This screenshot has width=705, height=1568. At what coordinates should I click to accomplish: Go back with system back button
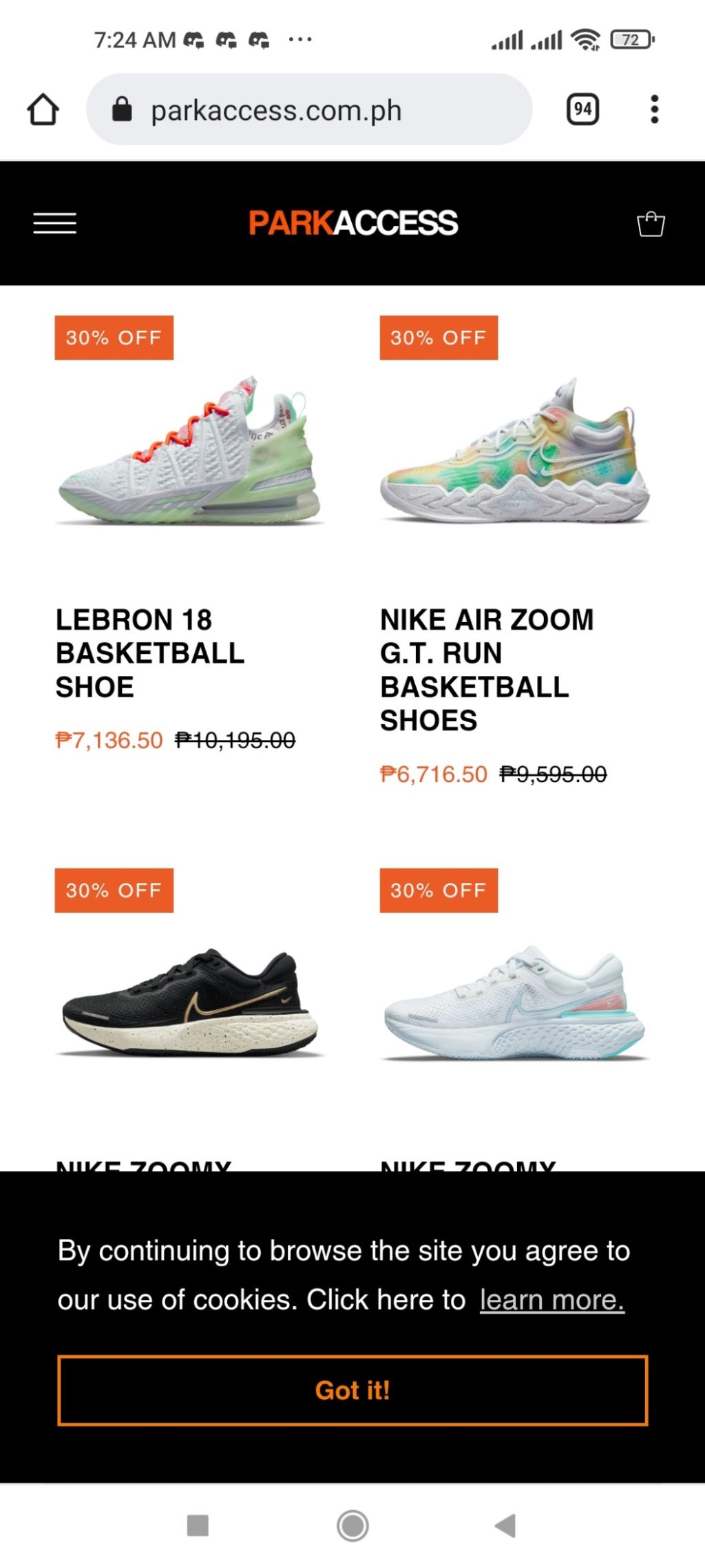505,1525
